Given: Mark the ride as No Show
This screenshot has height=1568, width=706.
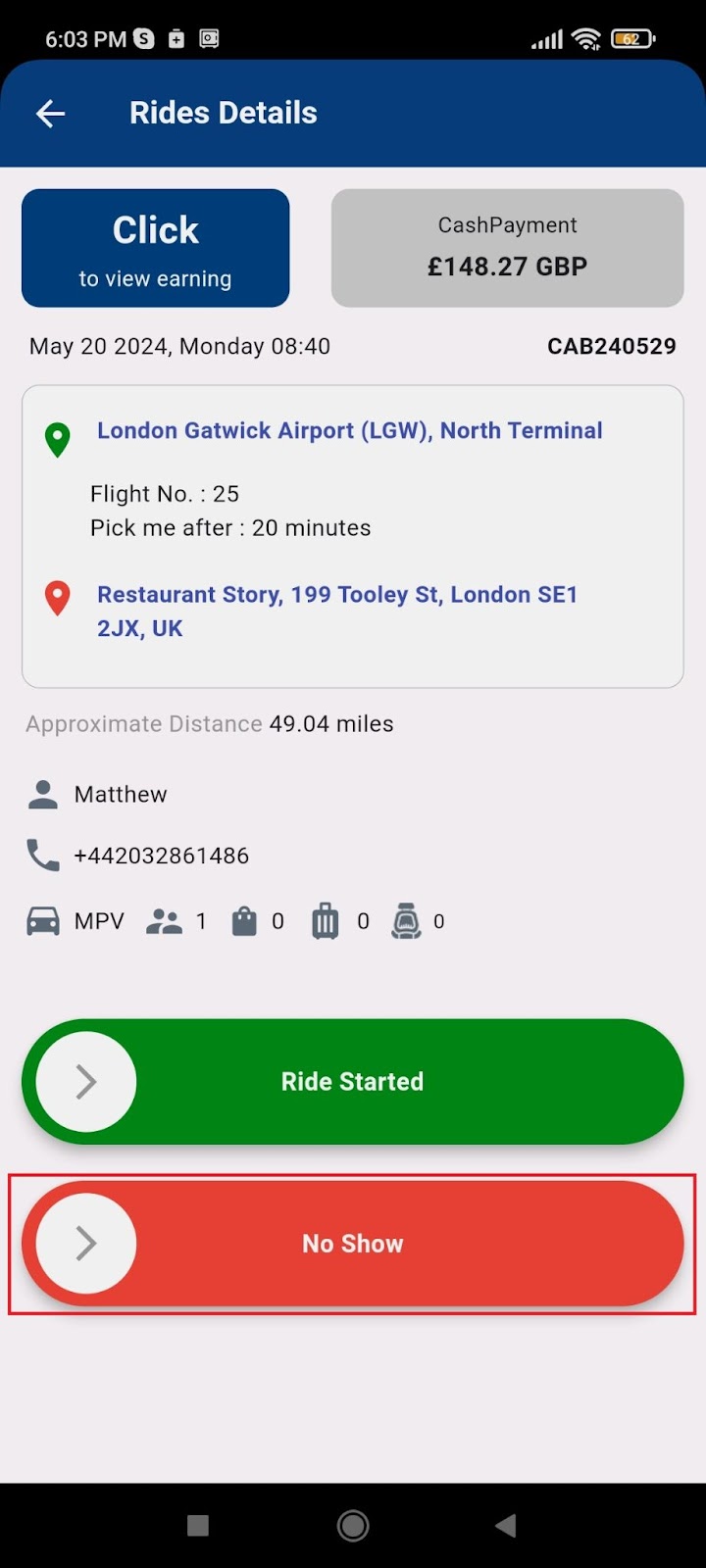Looking at the screenshot, I should pos(353,1244).
